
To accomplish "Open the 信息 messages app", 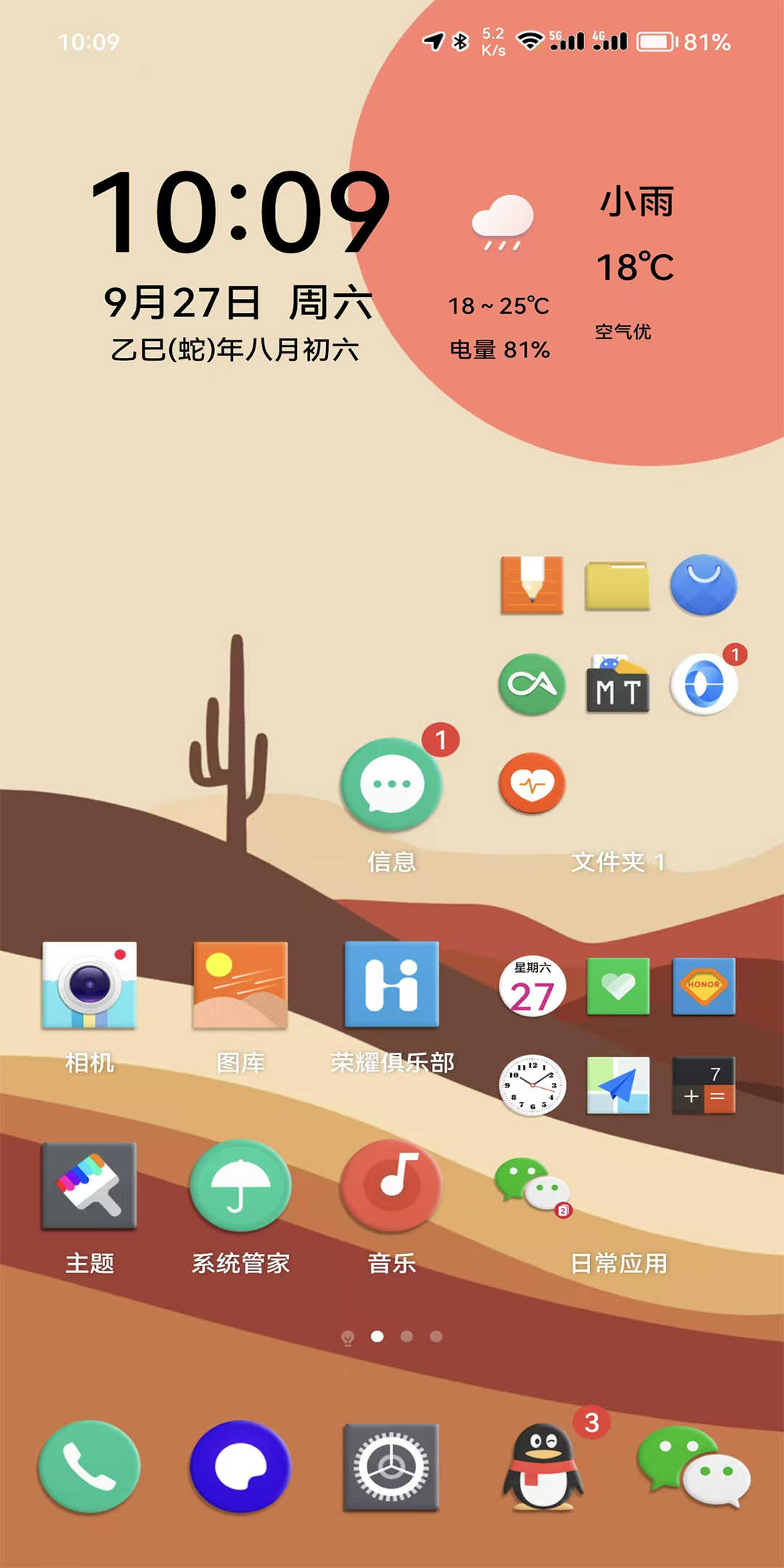I will click(391, 785).
